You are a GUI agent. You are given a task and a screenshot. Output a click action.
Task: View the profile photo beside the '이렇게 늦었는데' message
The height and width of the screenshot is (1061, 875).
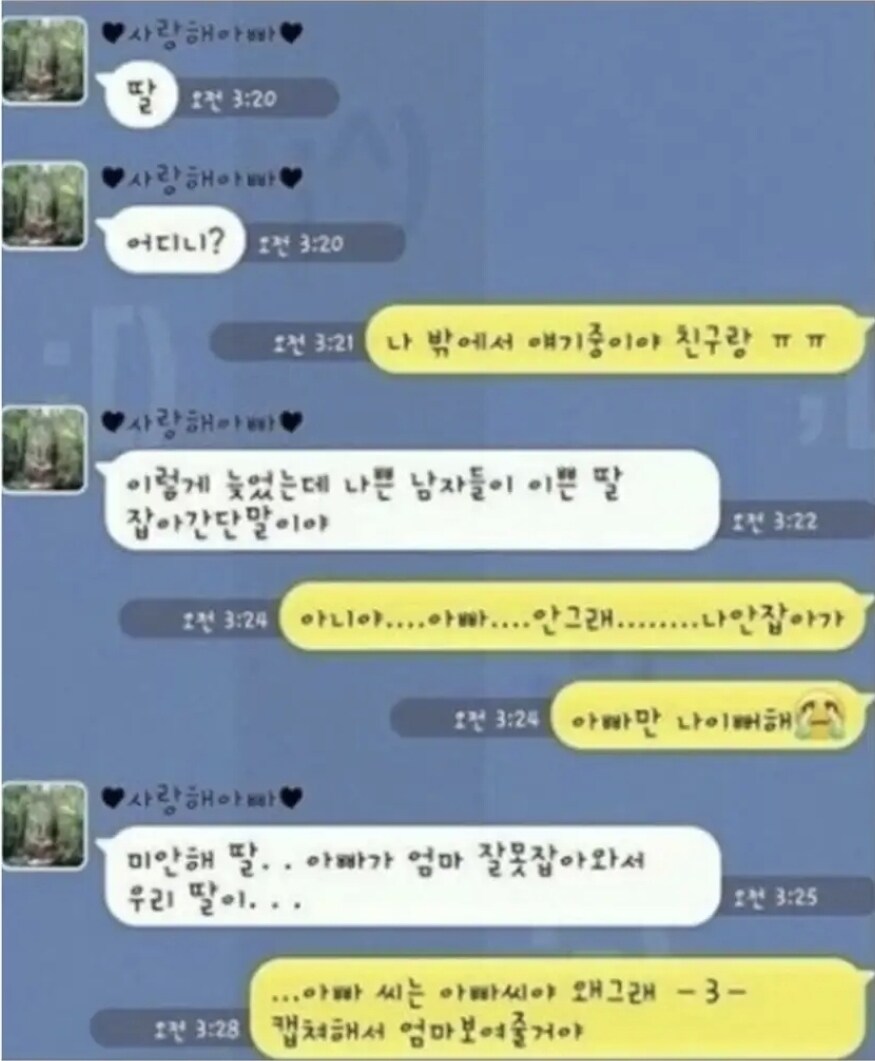pos(43,448)
